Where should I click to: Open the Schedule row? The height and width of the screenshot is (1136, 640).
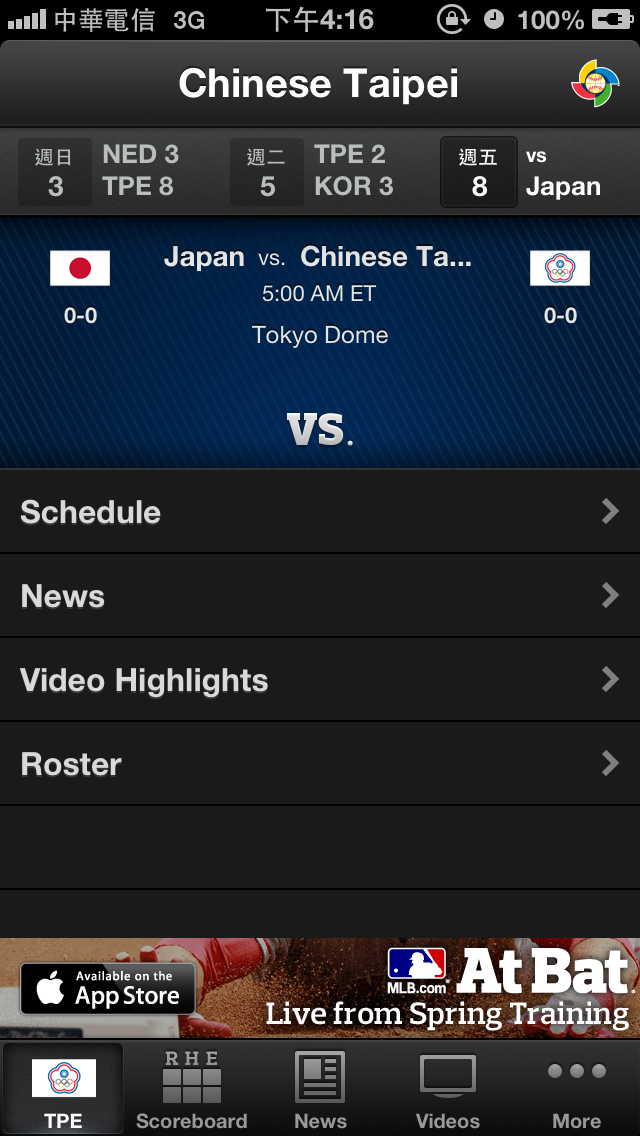pyautogui.click(x=320, y=512)
